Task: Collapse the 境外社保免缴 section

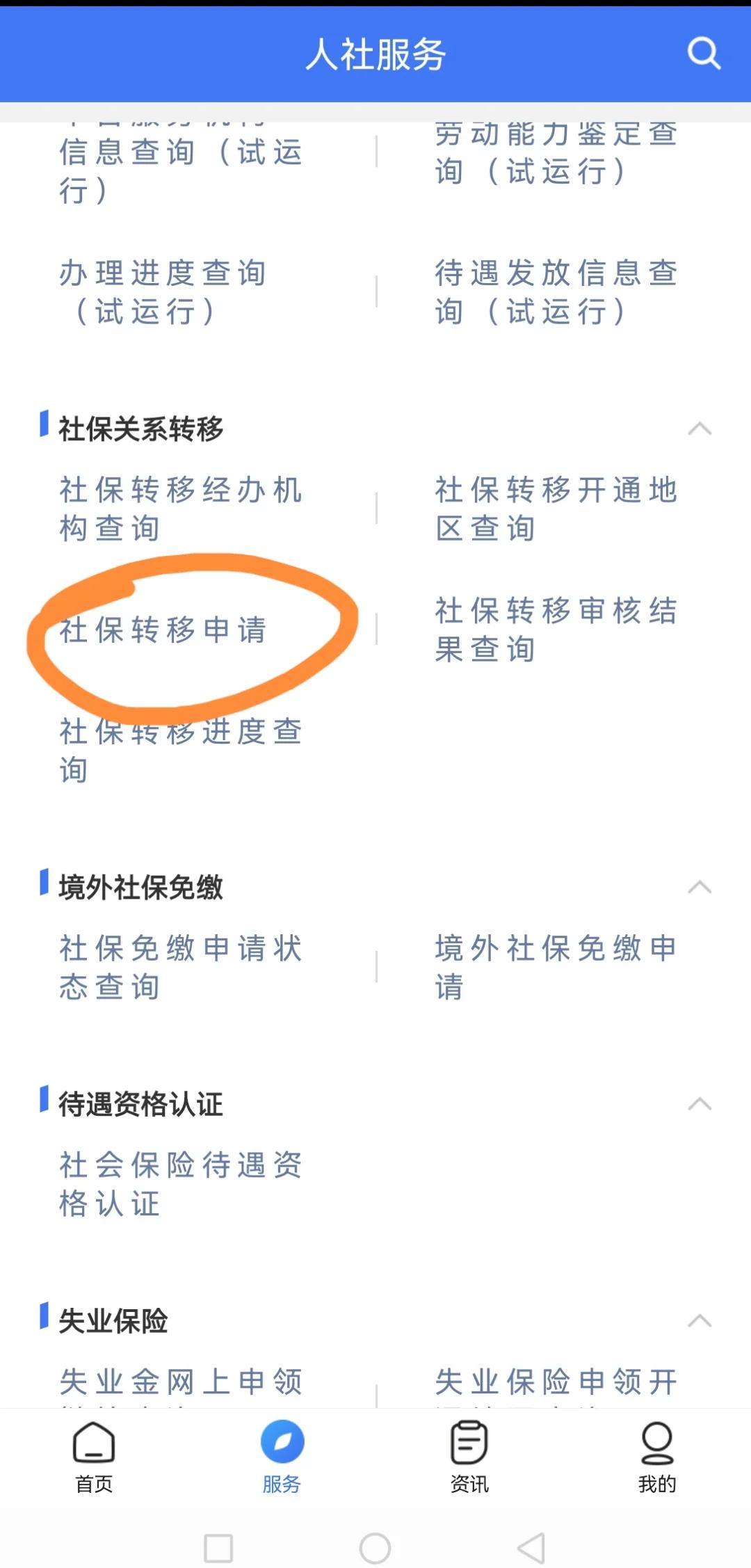Action: coord(699,887)
